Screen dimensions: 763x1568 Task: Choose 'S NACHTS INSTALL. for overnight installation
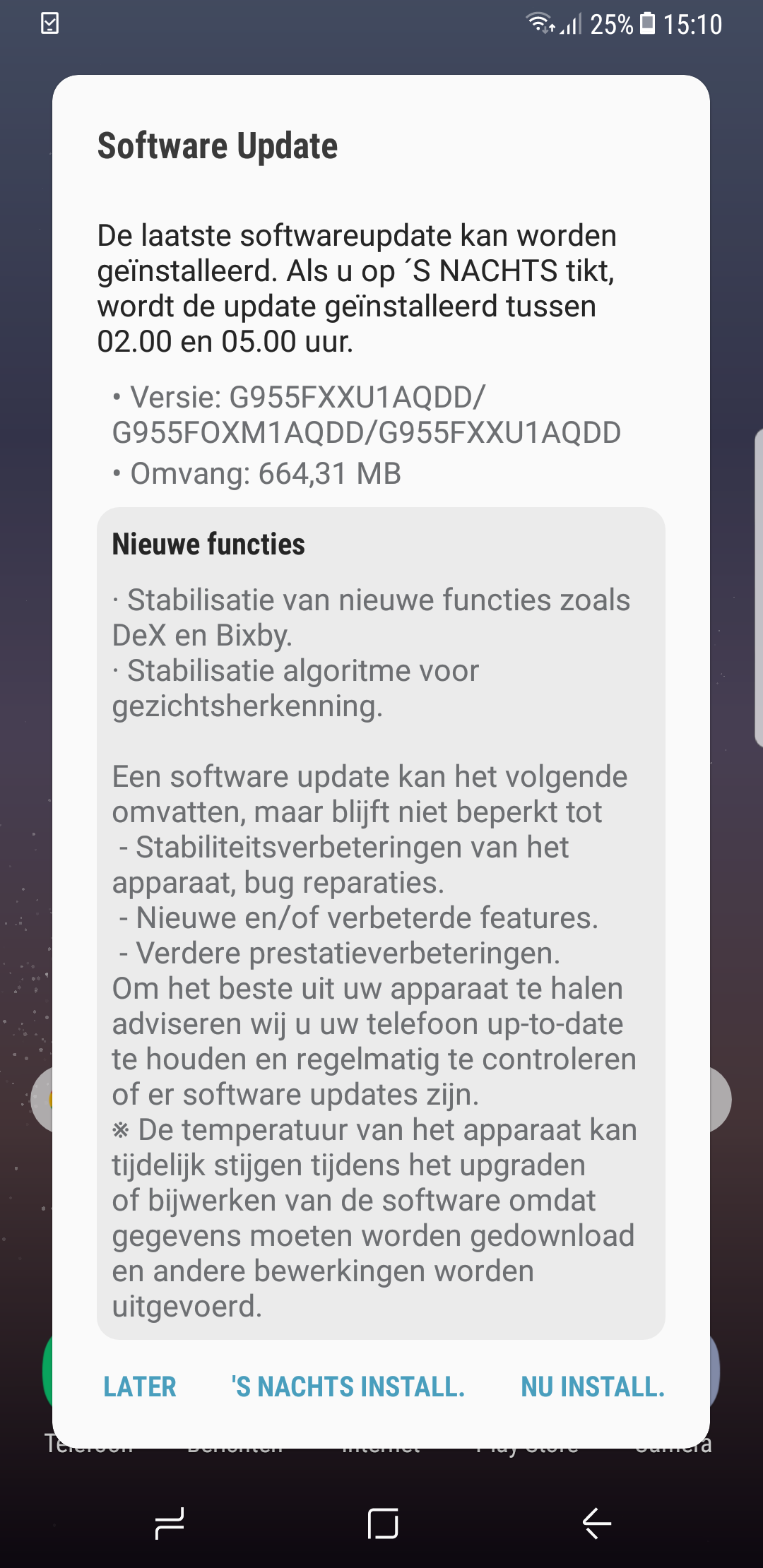pos(348,1387)
